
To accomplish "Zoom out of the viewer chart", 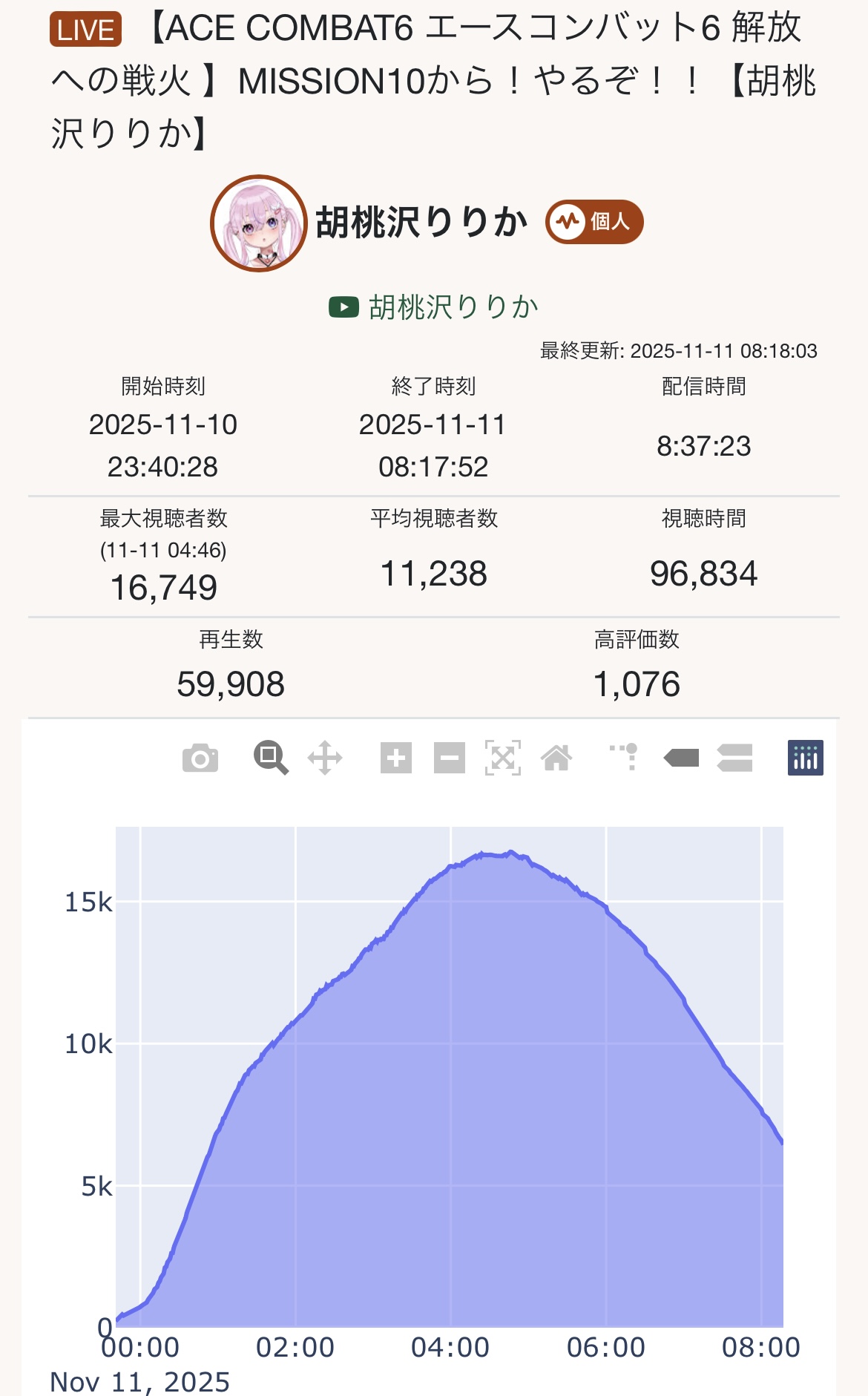I will (x=450, y=758).
